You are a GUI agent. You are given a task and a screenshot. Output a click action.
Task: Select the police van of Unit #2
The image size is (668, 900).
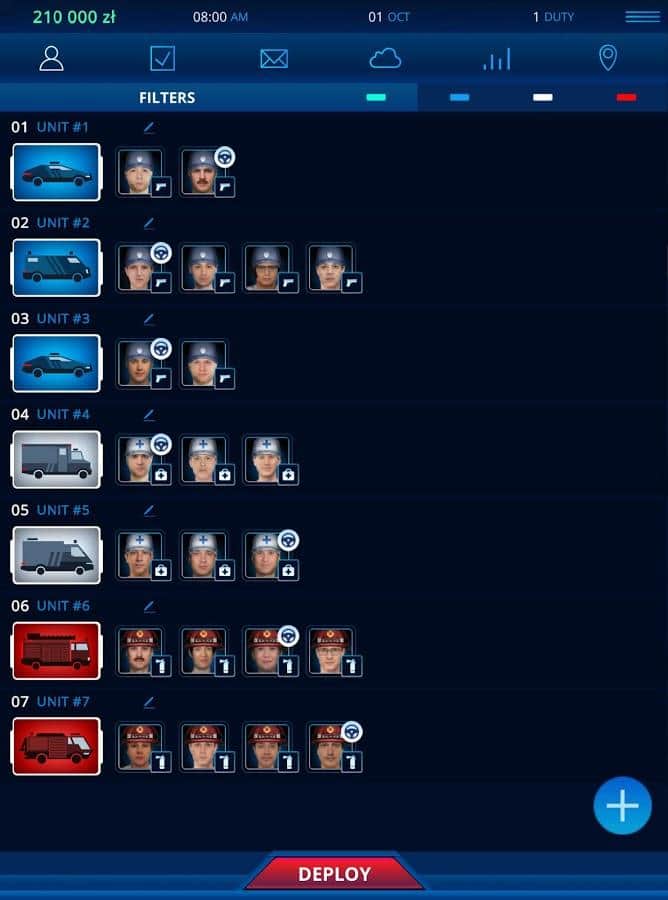56,267
